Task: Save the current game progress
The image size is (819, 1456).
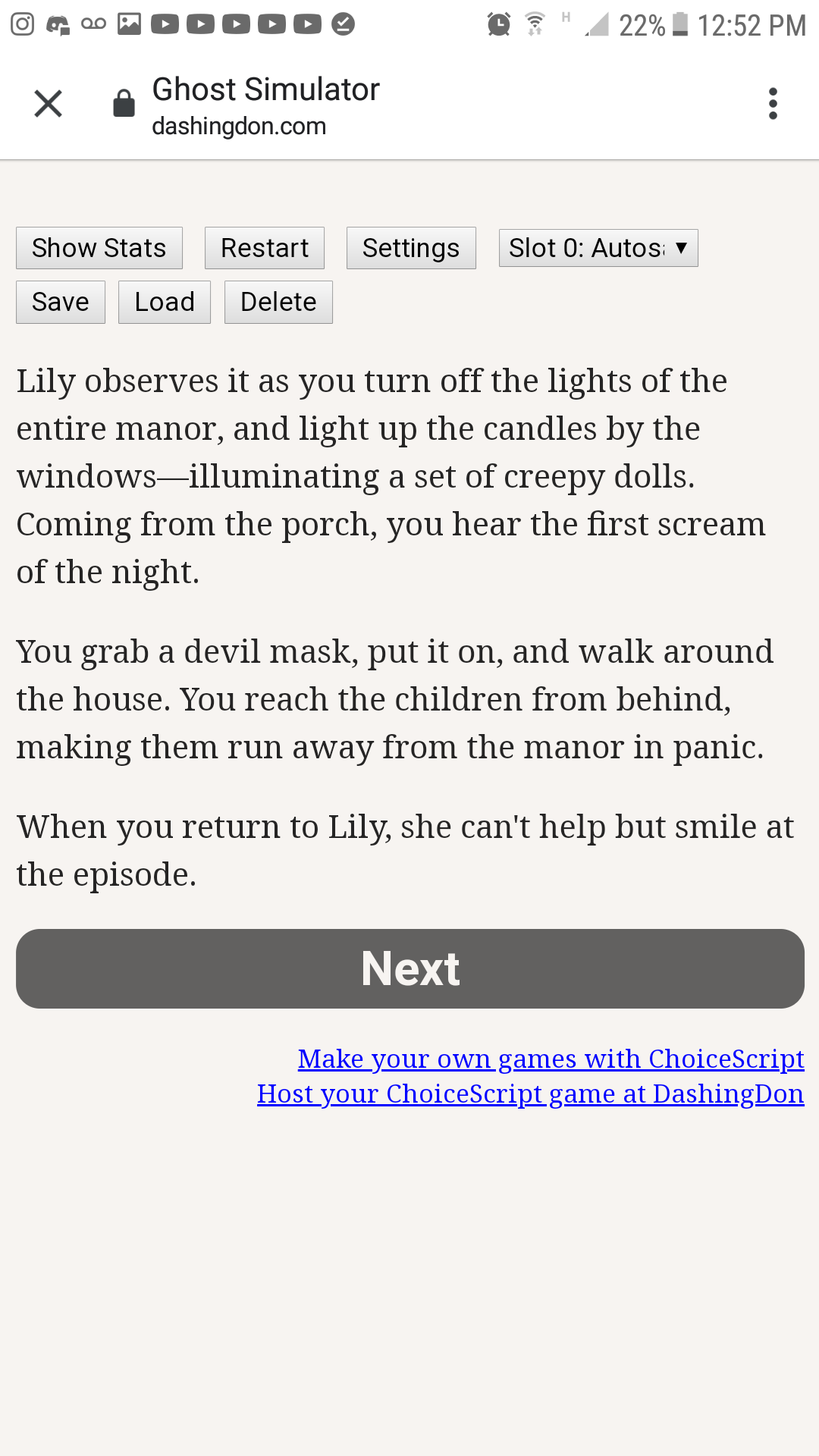Action: (61, 302)
